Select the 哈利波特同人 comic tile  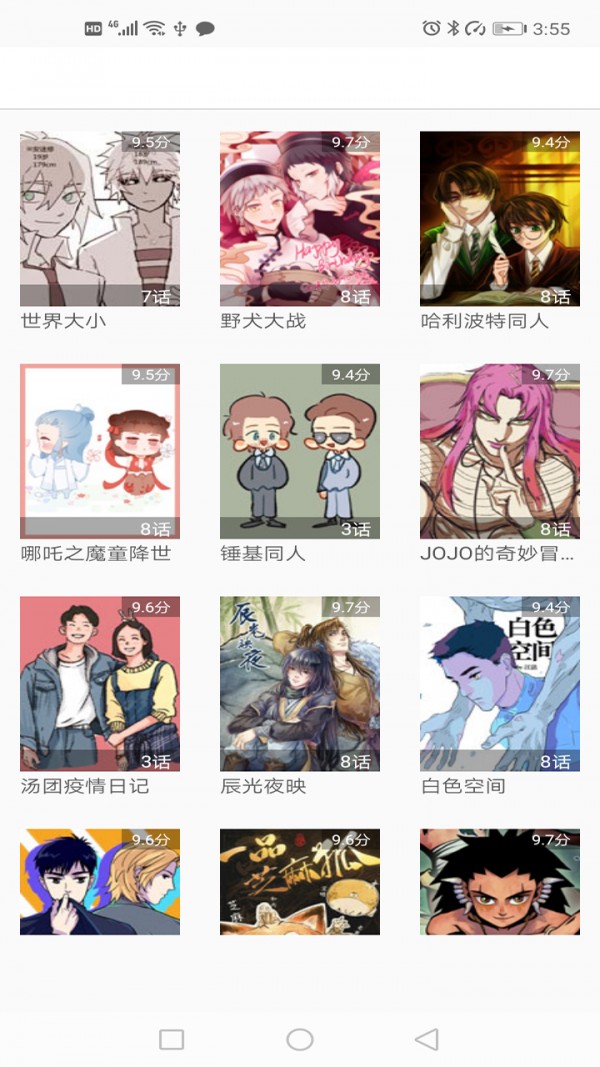click(500, 219)
